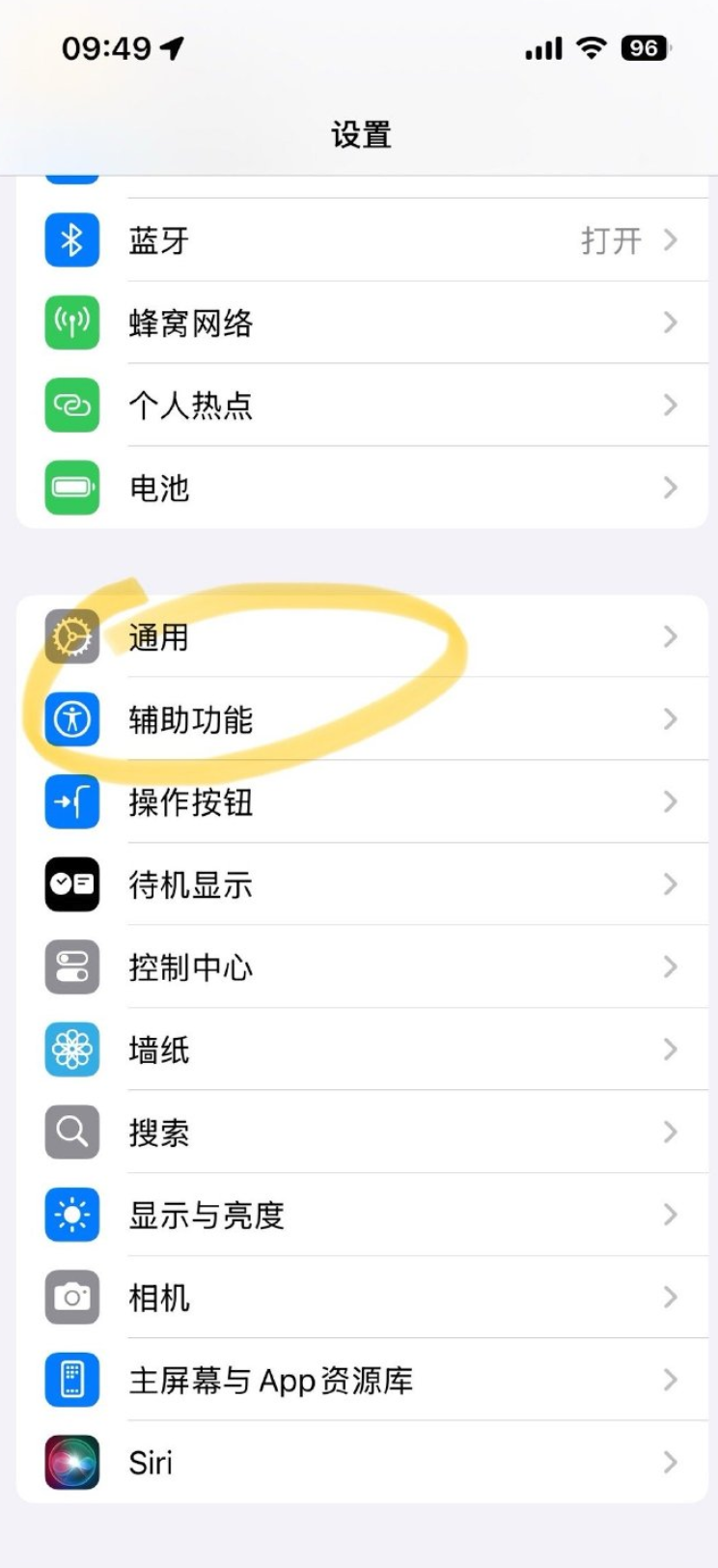Expand the Search (搜索) row chevron

[x=671, y=1133]
